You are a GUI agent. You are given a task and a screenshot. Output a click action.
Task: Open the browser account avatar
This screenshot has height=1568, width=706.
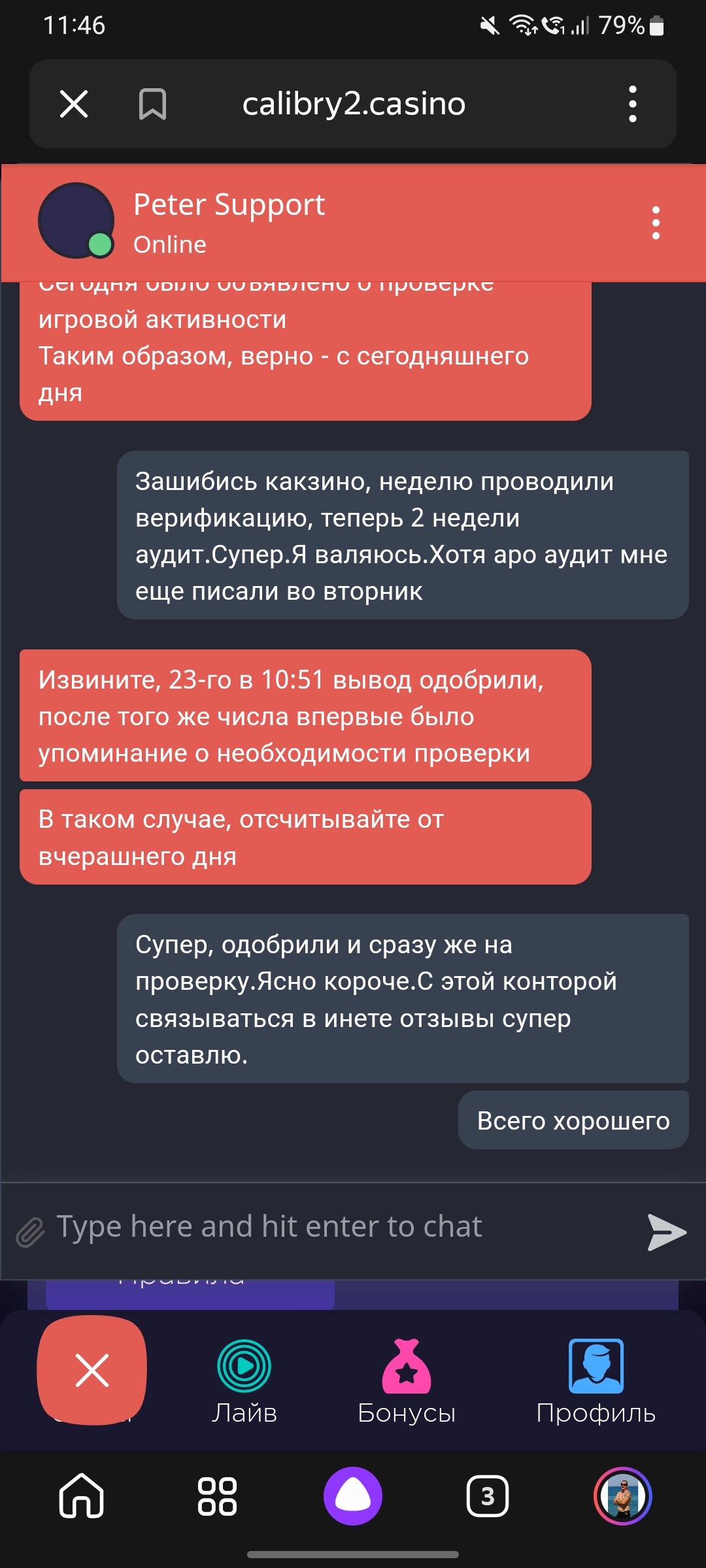pyautogui.click(x=622, y=1495)
